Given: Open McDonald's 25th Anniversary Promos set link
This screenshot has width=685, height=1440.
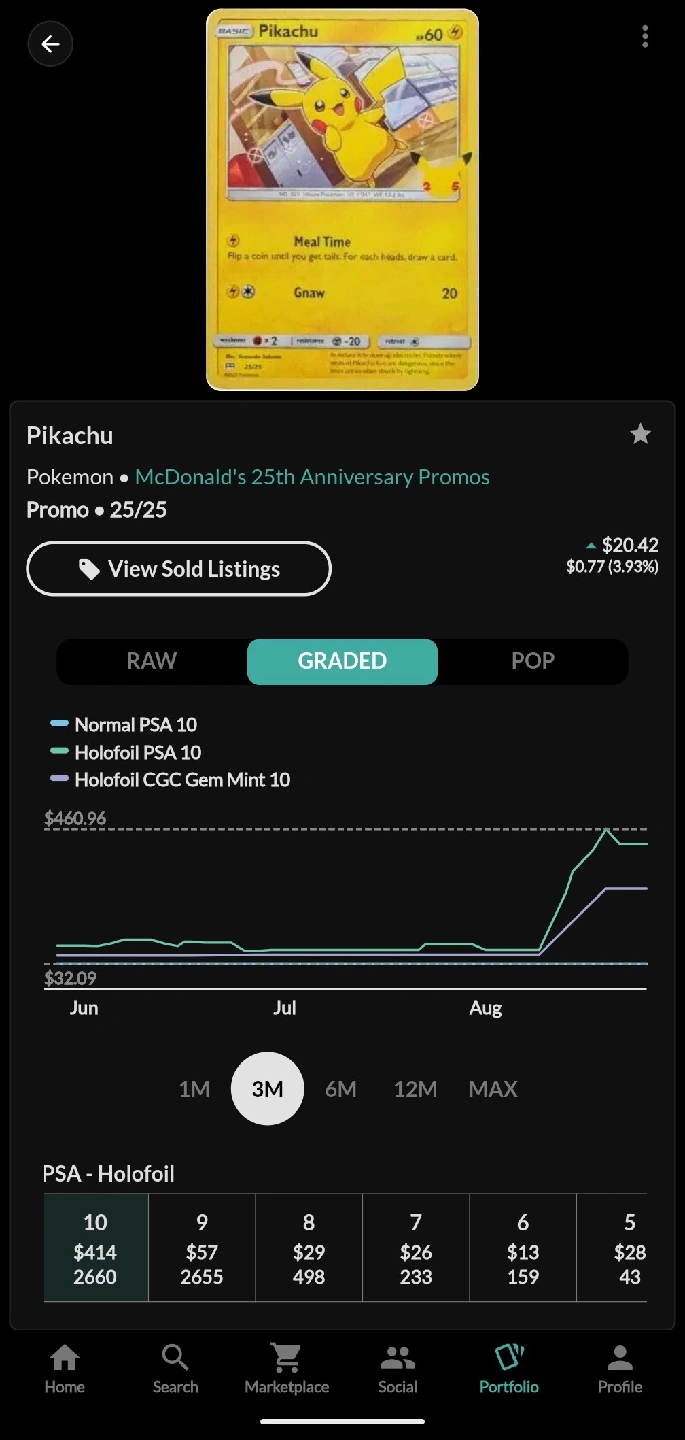Looking at the screenshot, I should click(312, 477).
